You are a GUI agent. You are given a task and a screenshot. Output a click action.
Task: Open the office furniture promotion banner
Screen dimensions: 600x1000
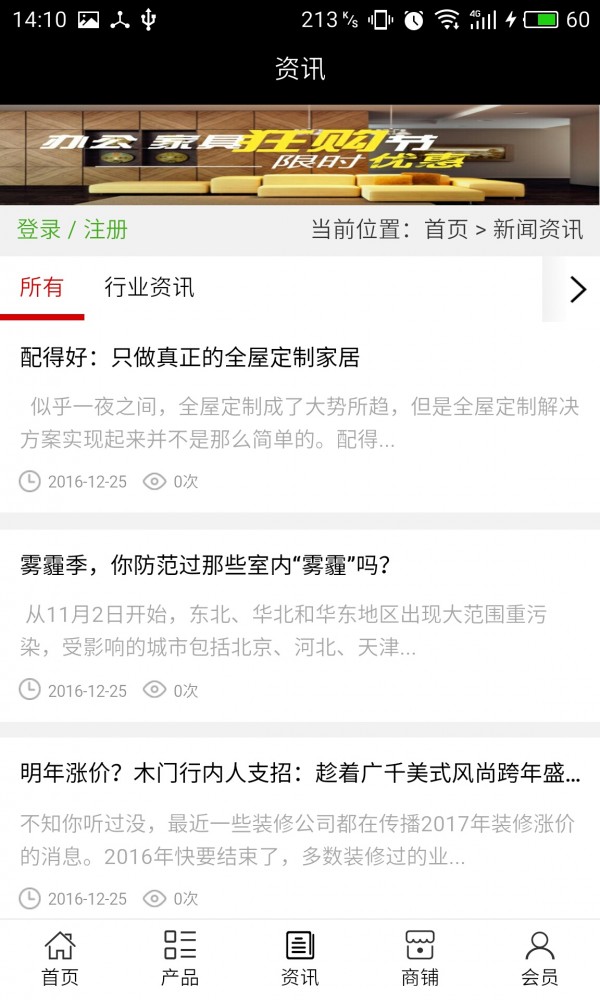(300, 155)
